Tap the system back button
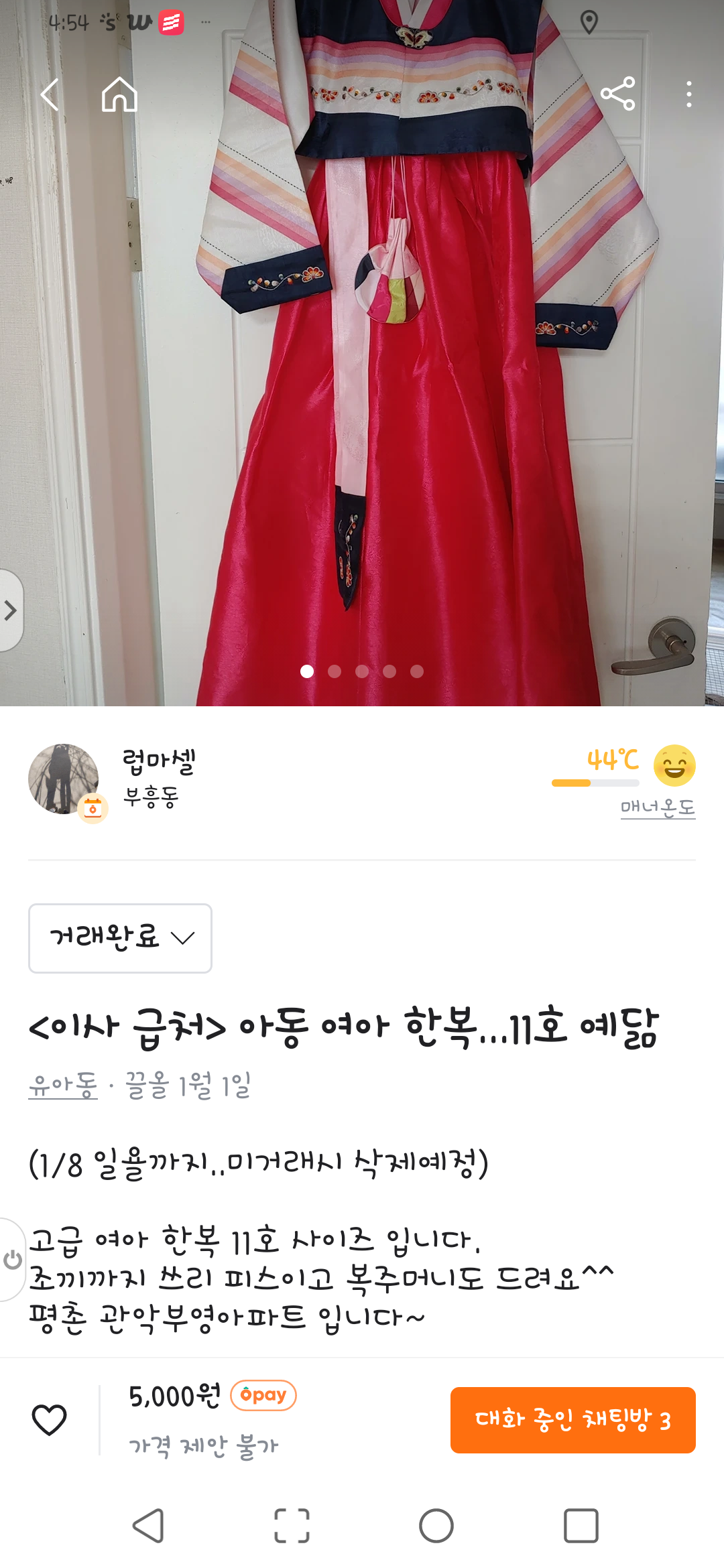Viewport: 724px width, 1568px height. [x=148, y=1526]
